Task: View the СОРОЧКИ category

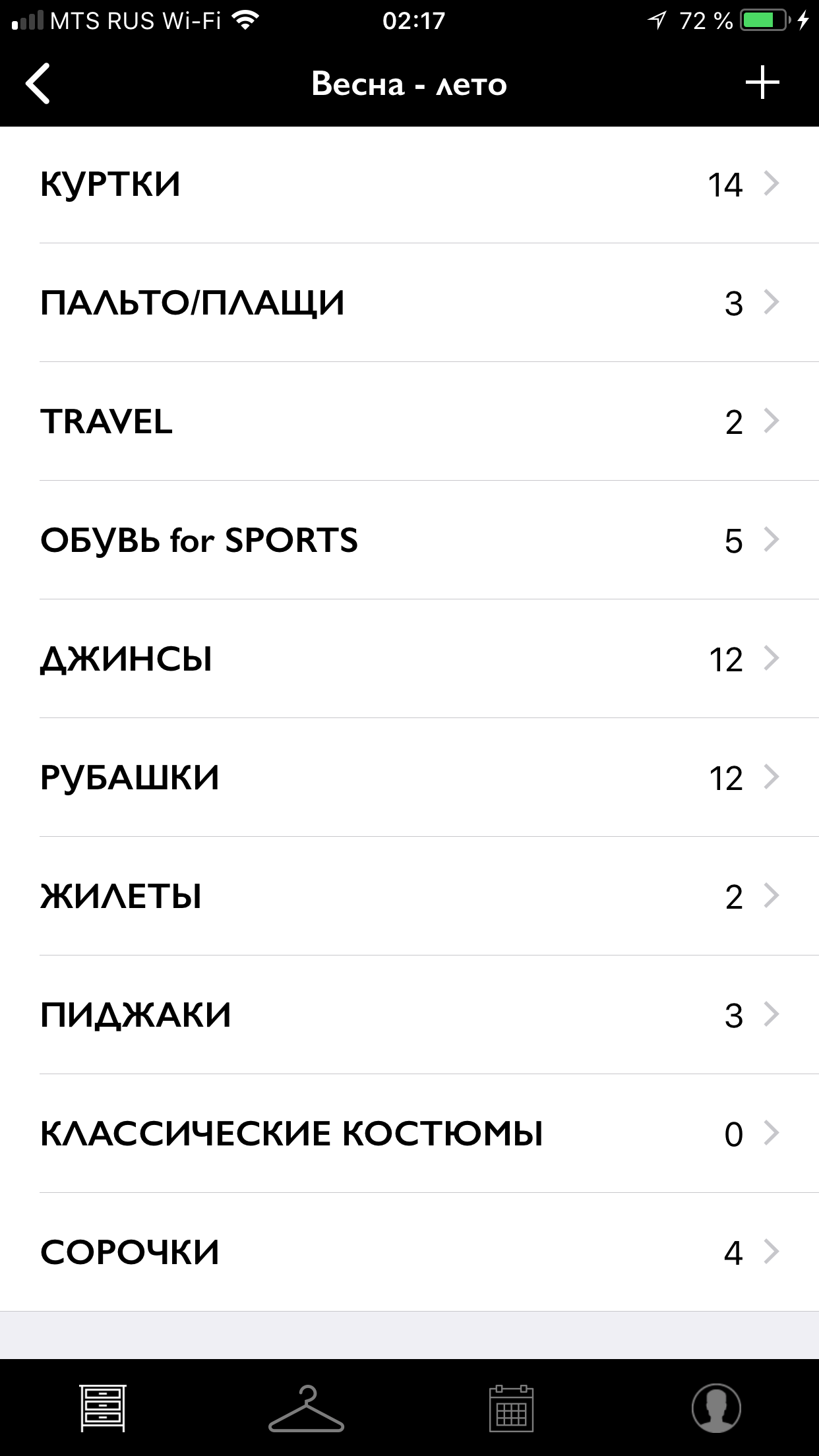Action: (409, 1252)
